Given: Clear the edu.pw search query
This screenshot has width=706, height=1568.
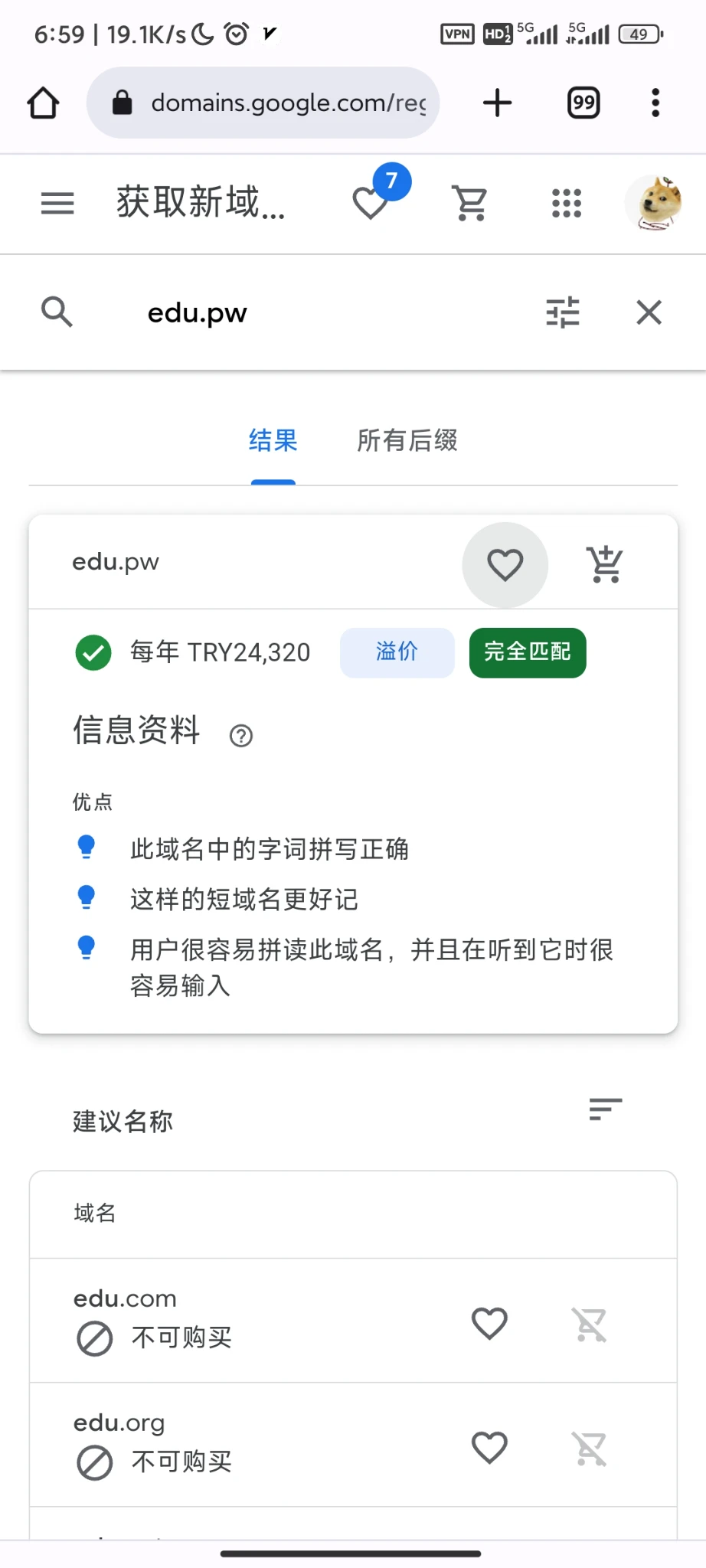Looking at the screenshot, I should (649, 312).
